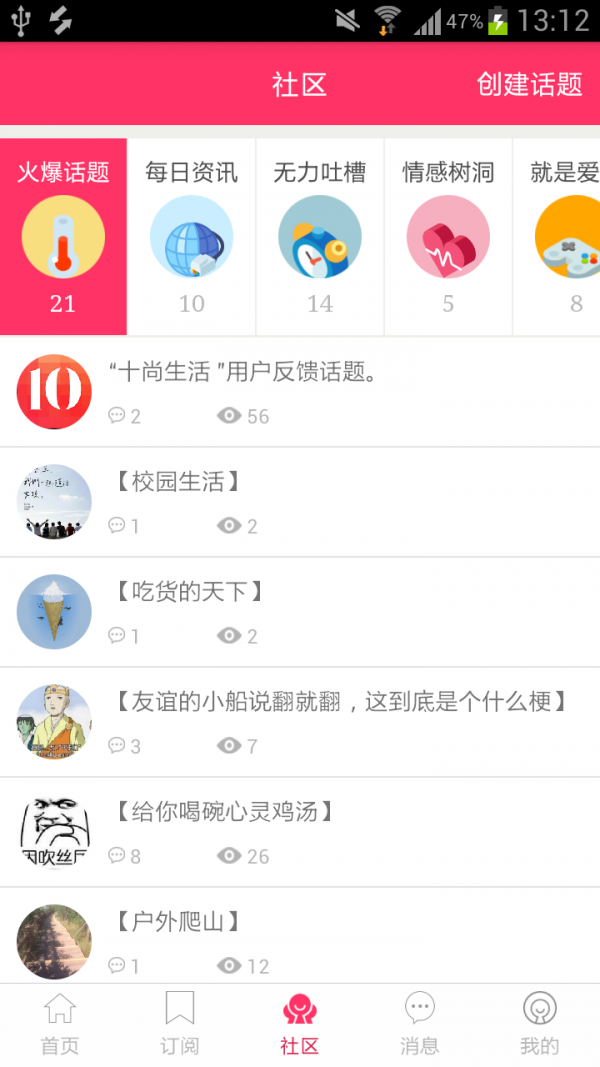The image size is (600, 1067).
Task: Go to the 首页 home tab
Action: tap(60, 1025)
